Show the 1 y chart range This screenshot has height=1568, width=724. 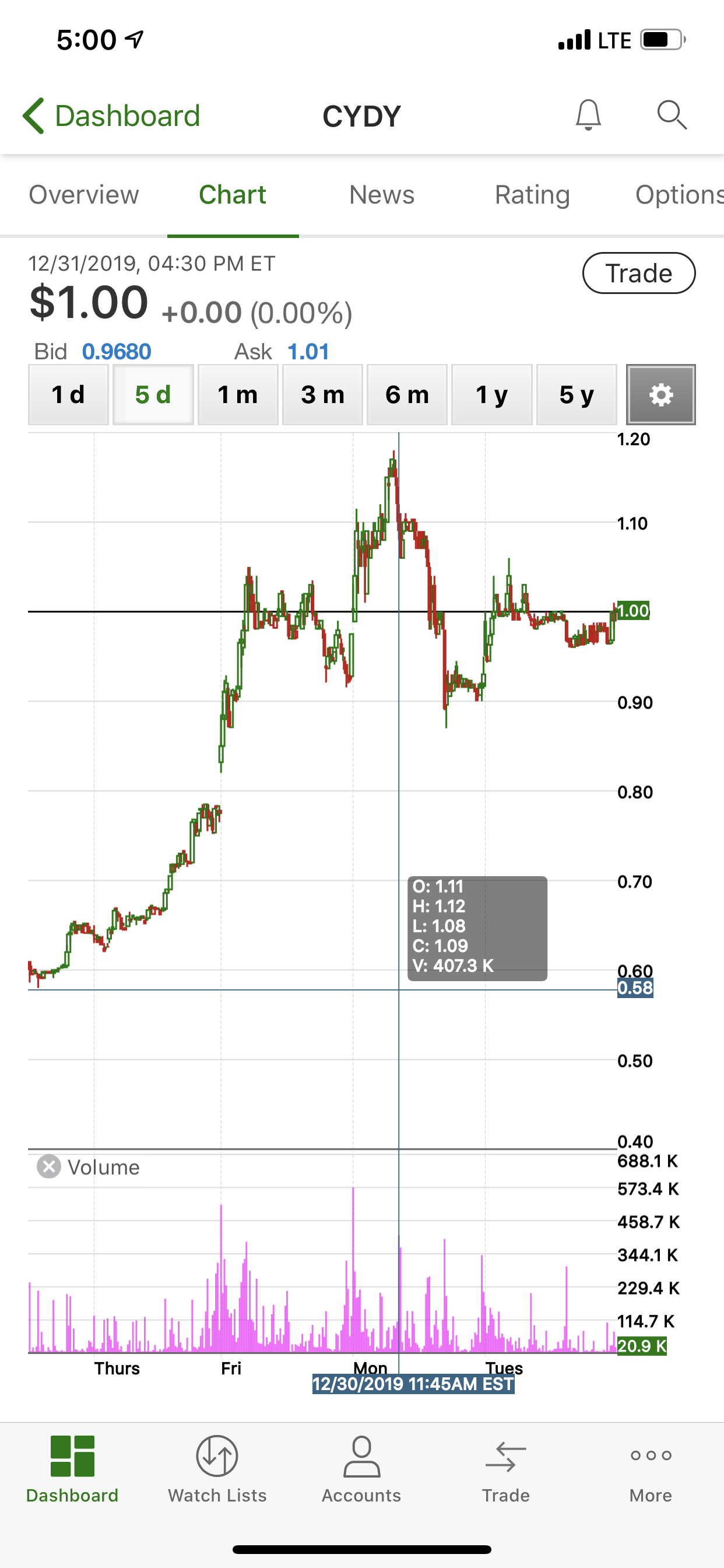coord(491,395)
